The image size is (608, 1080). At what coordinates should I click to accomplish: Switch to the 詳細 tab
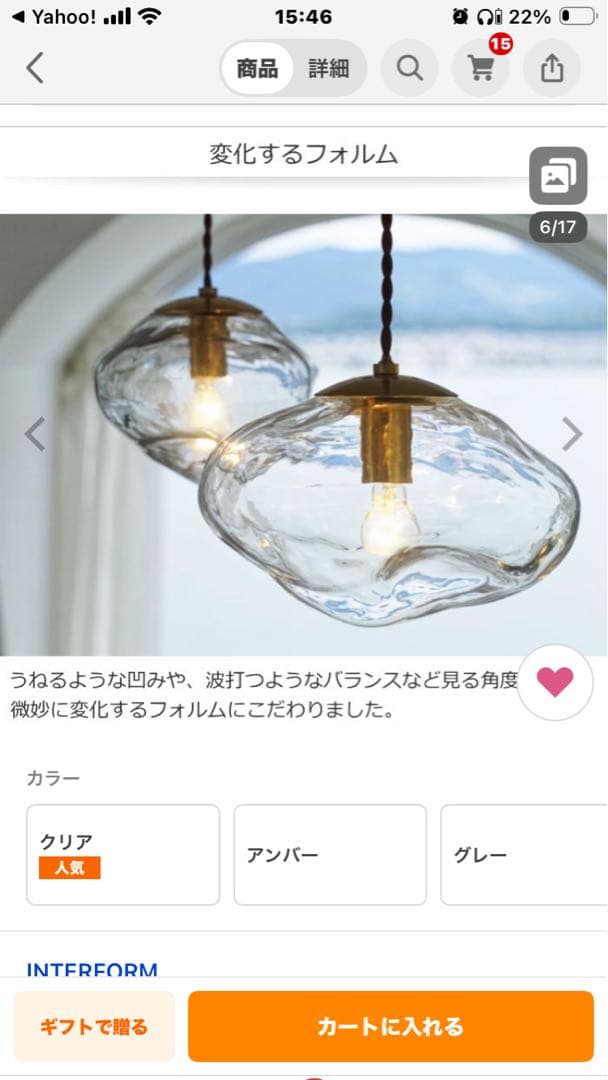click(x=328, y=68)
